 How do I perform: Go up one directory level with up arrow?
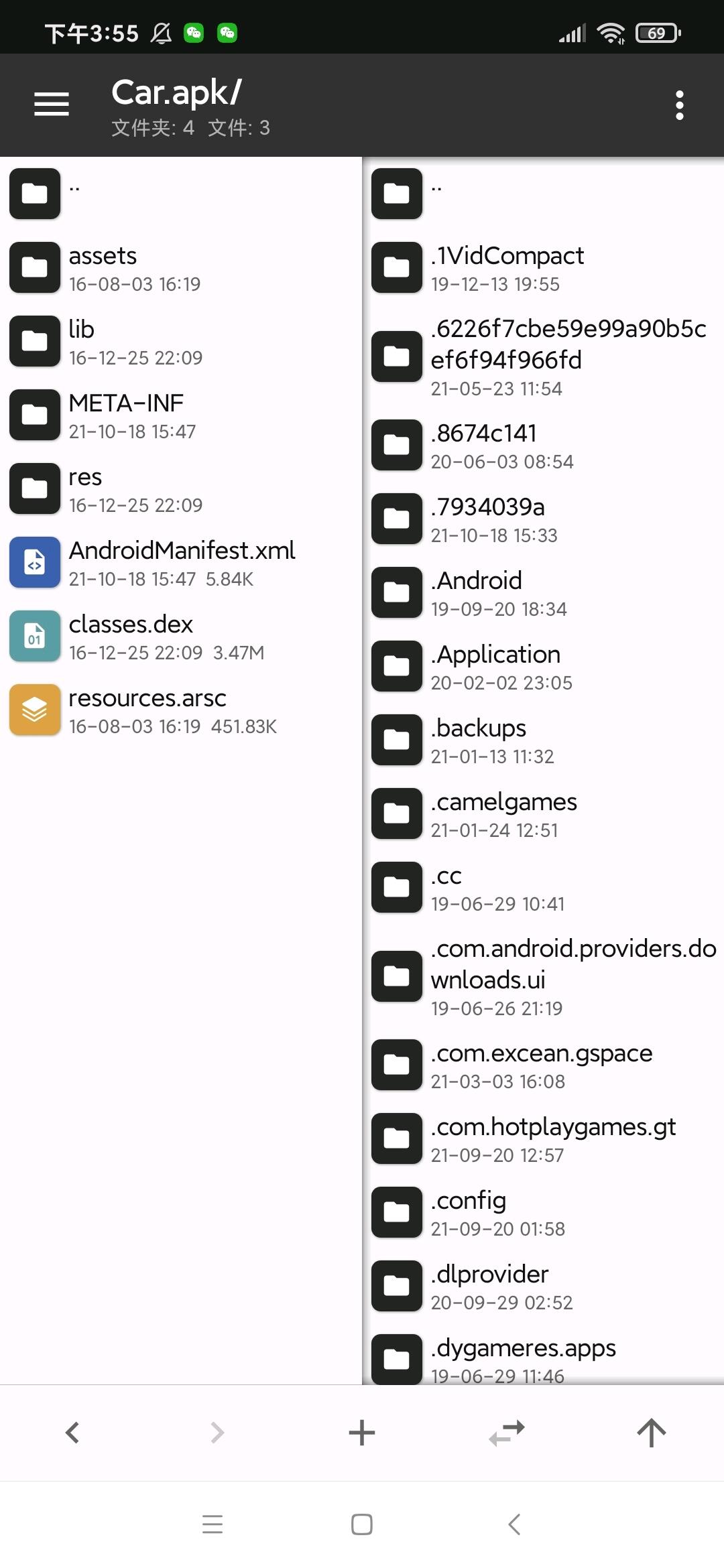pyautogui.click(x=651, y=1433)
